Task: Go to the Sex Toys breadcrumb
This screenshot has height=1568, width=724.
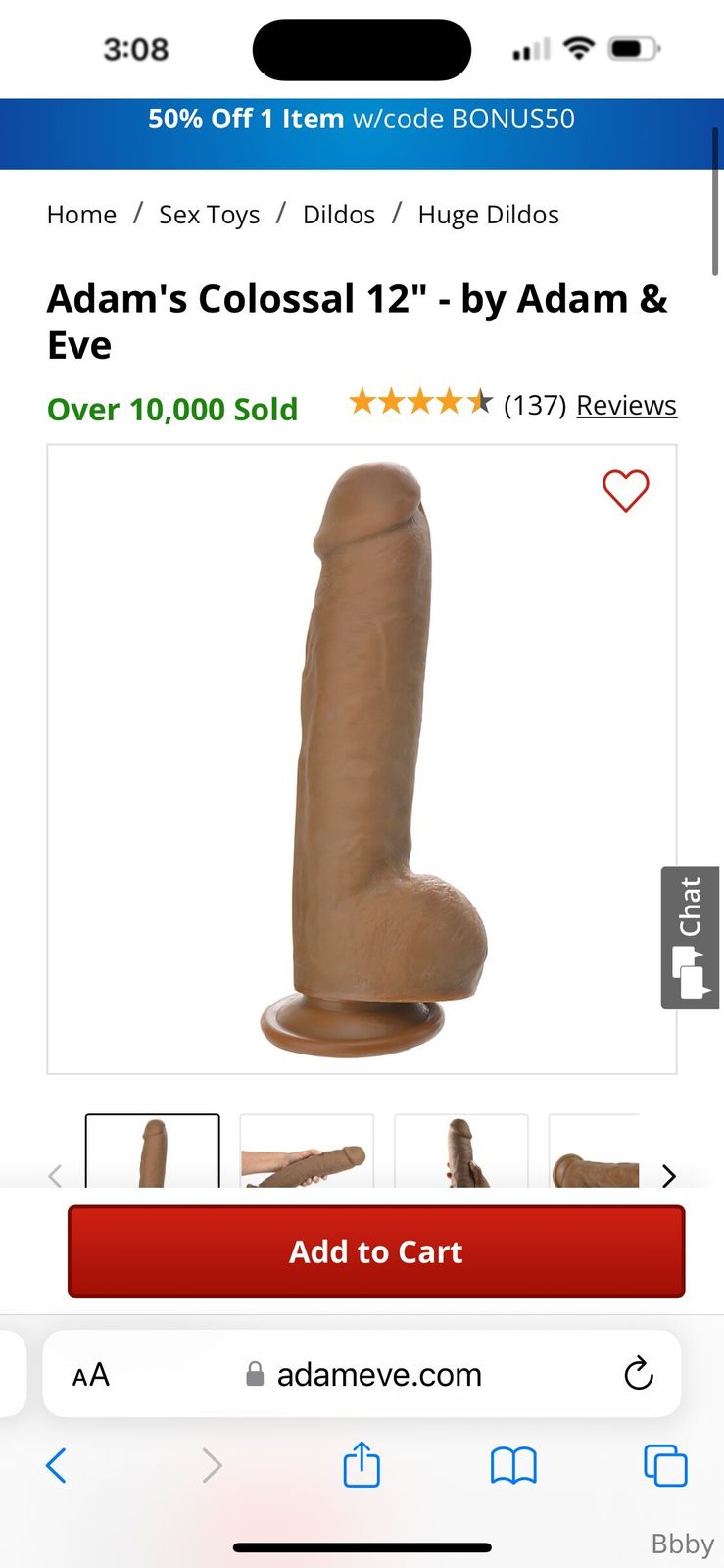Action: pos(209,215)
